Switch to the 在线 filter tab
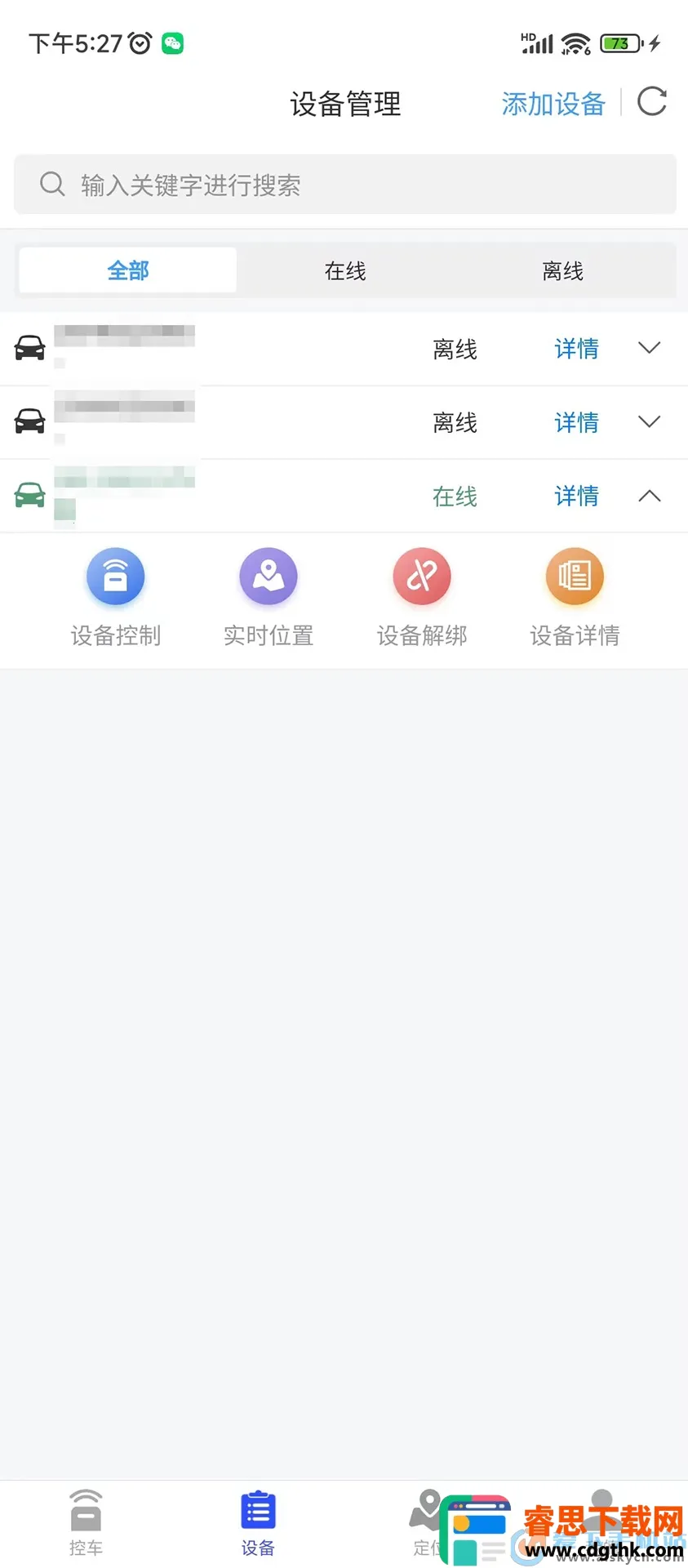This screenshot has height=1568, width=688. point(345,270)
